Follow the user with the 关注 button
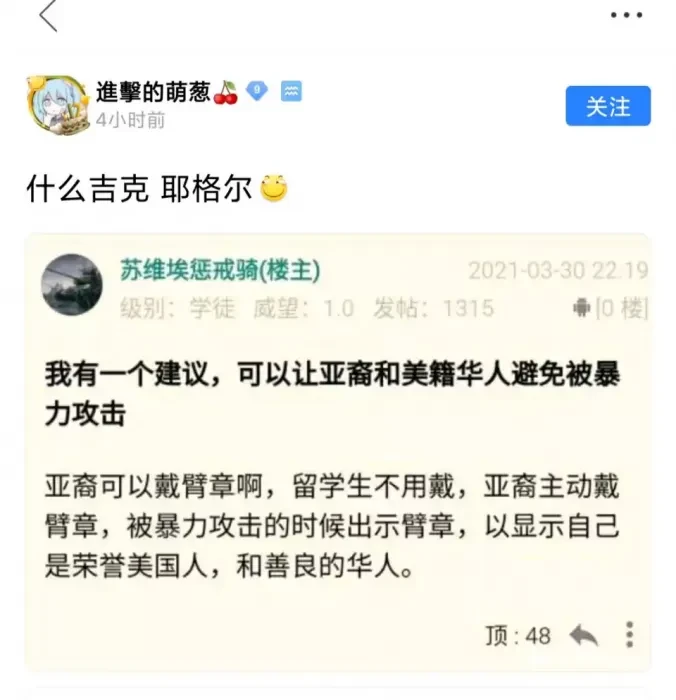Viewport: 676px width, 700px height. pos(608,106)
